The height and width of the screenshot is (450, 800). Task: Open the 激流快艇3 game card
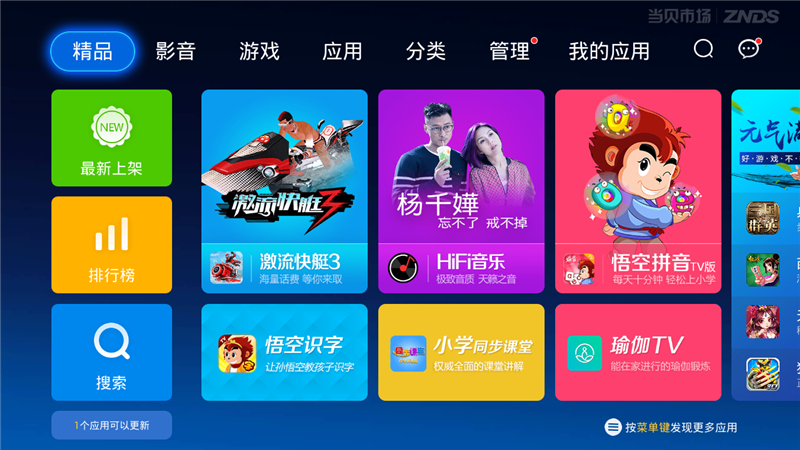(284, 191)
